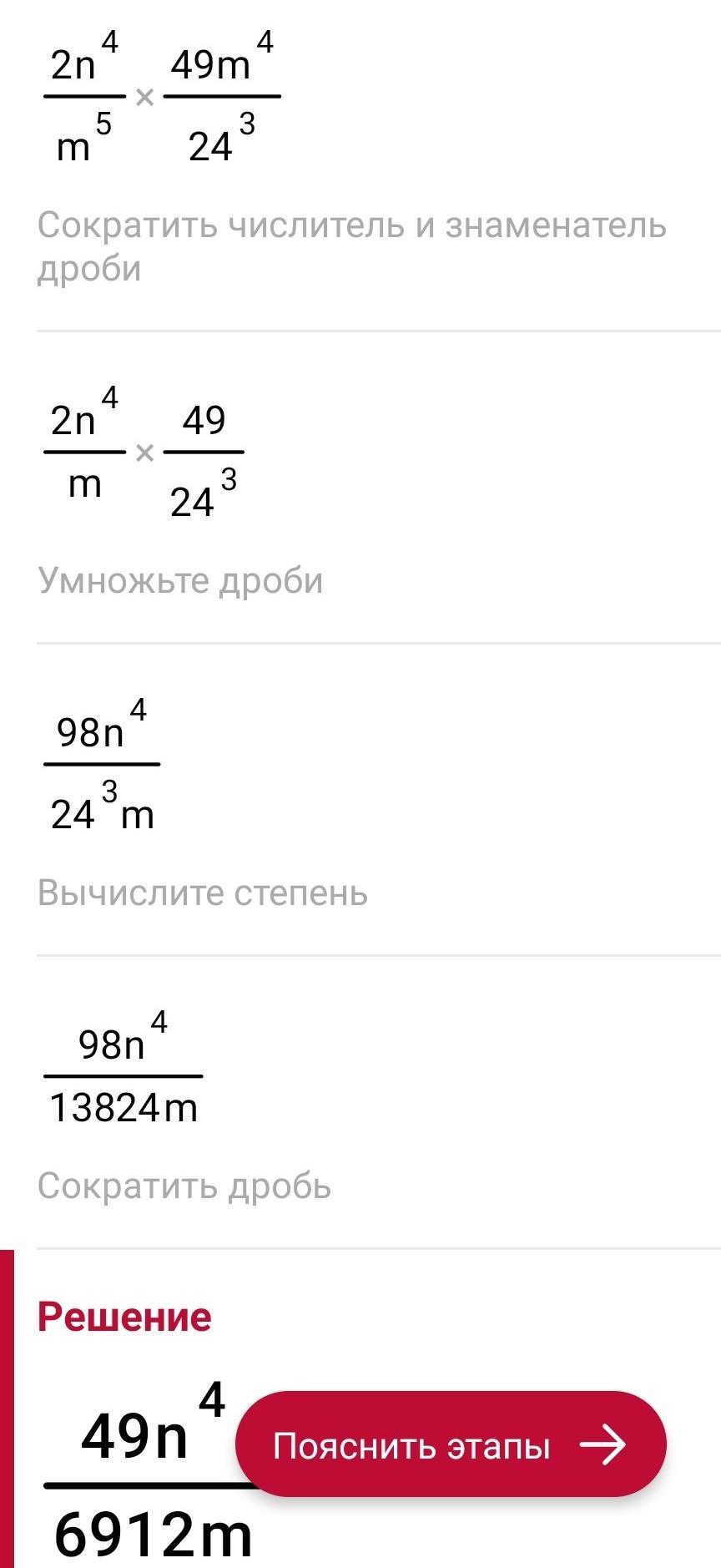The image size is (721, 1568).
Task: Tap the Пояснить этапы button
Action: [x=451, y=1444]
